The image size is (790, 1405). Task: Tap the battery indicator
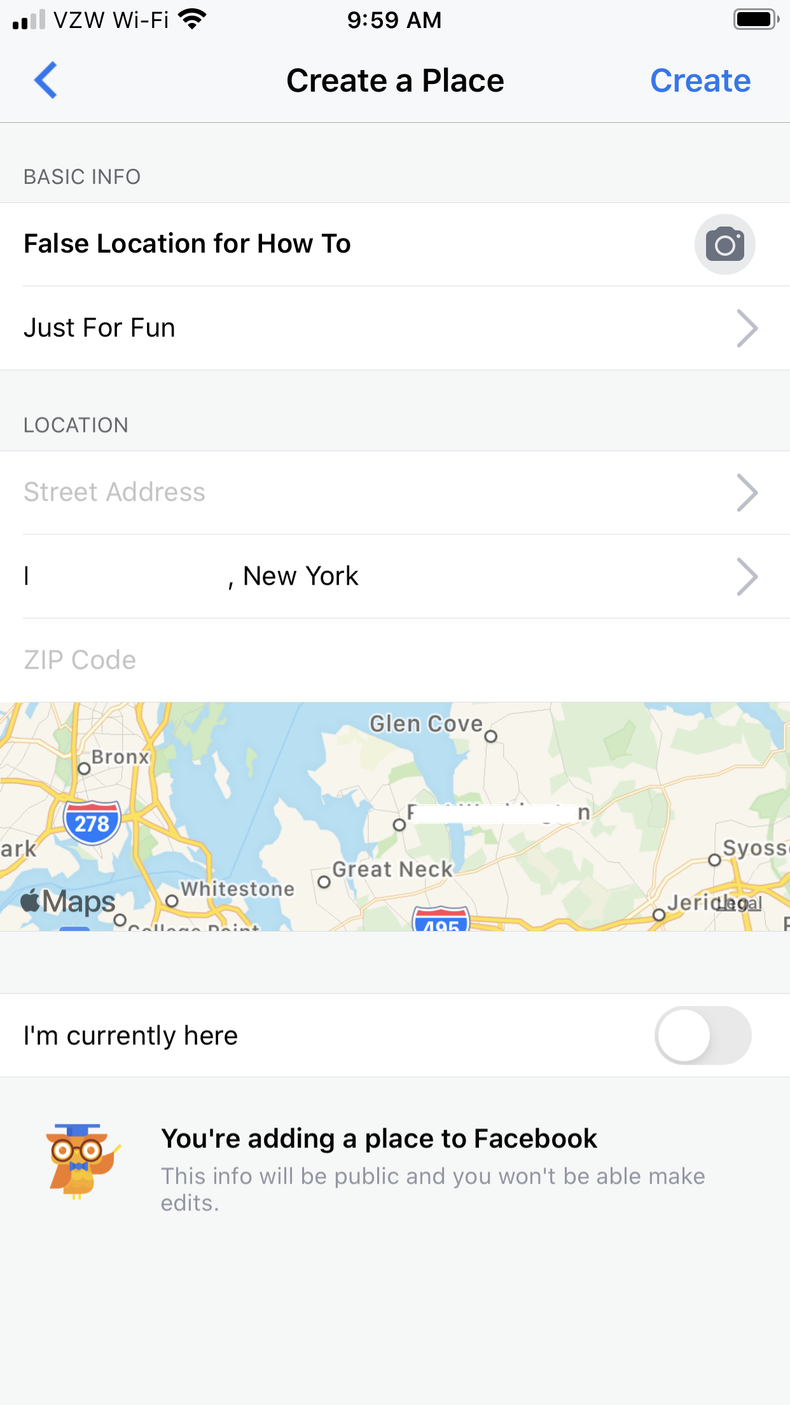click(755, 18)
